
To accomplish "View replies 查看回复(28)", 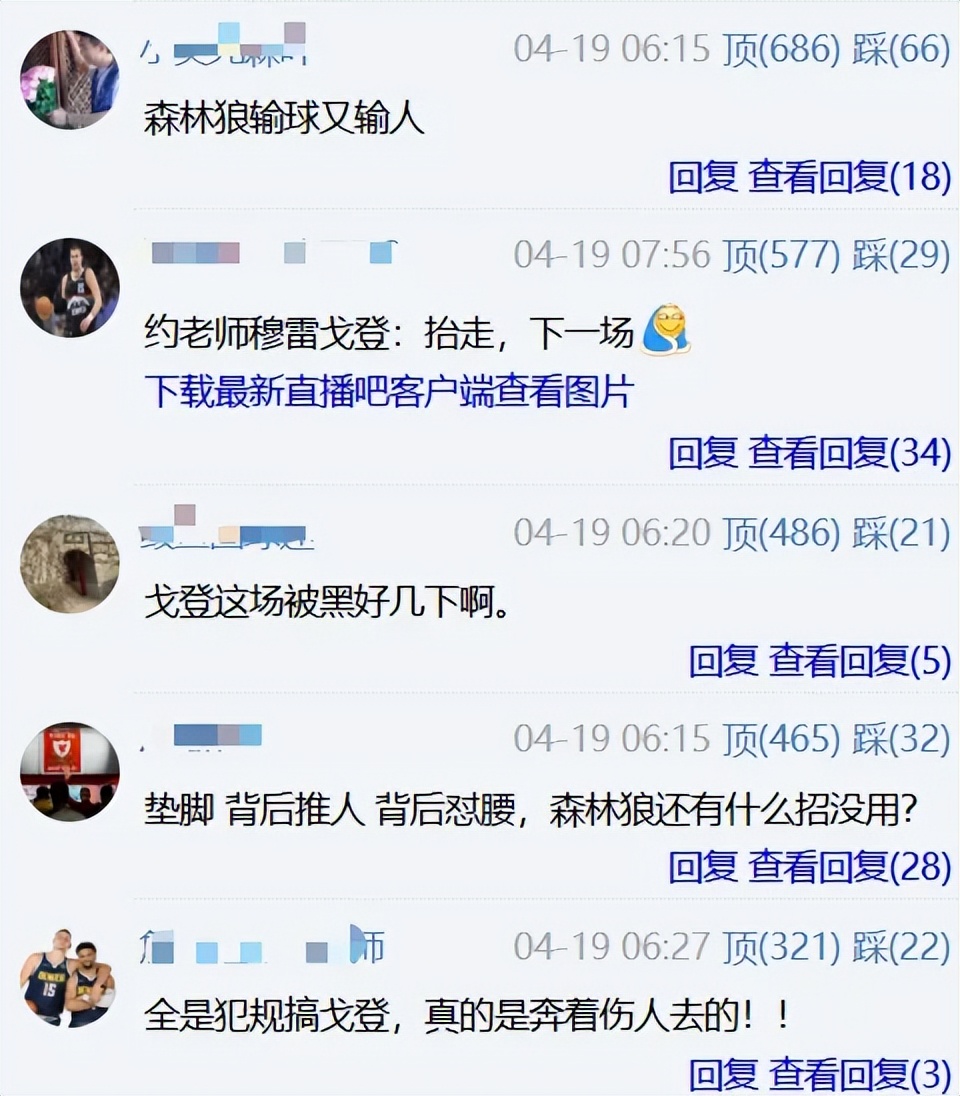I will coord(849,866).
